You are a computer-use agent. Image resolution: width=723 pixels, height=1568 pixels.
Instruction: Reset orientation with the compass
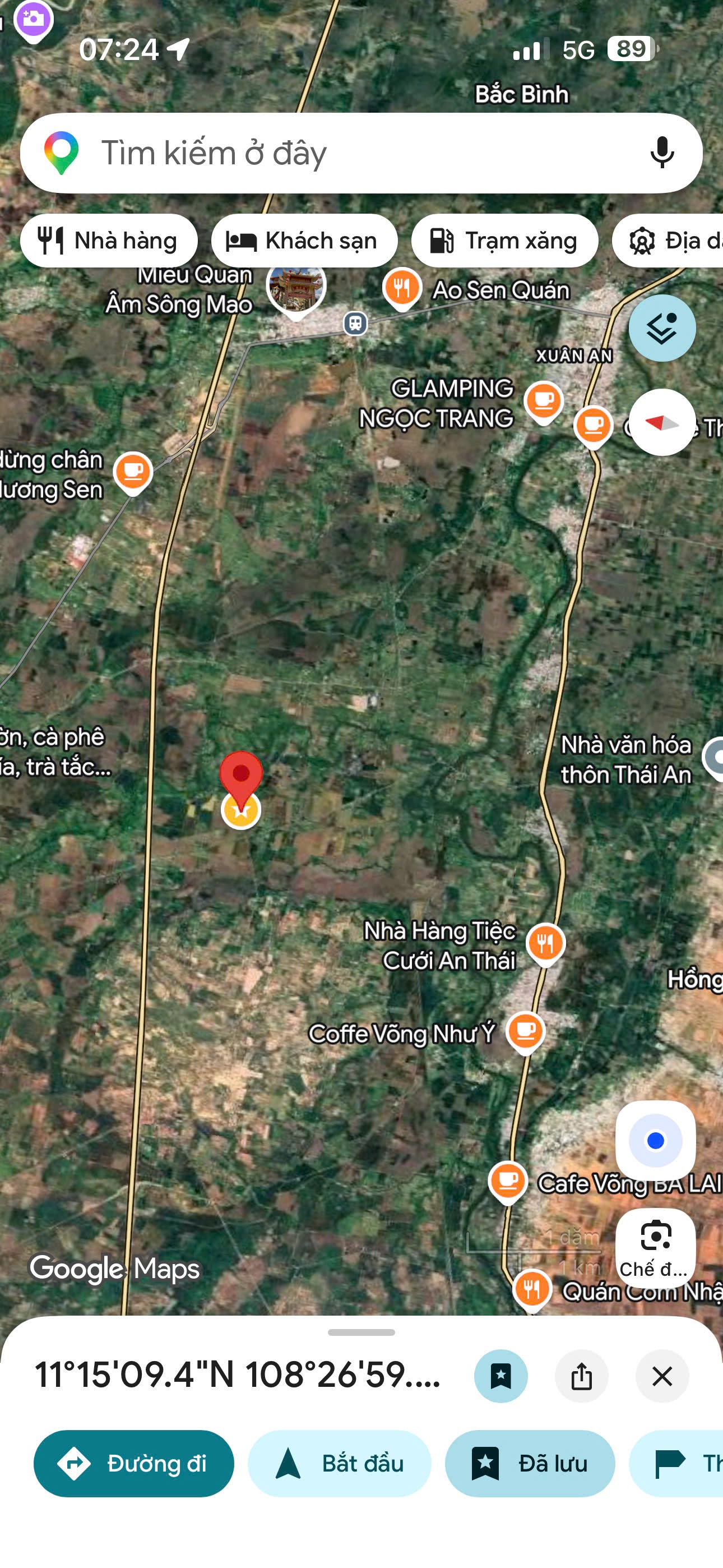pos(661,422)
